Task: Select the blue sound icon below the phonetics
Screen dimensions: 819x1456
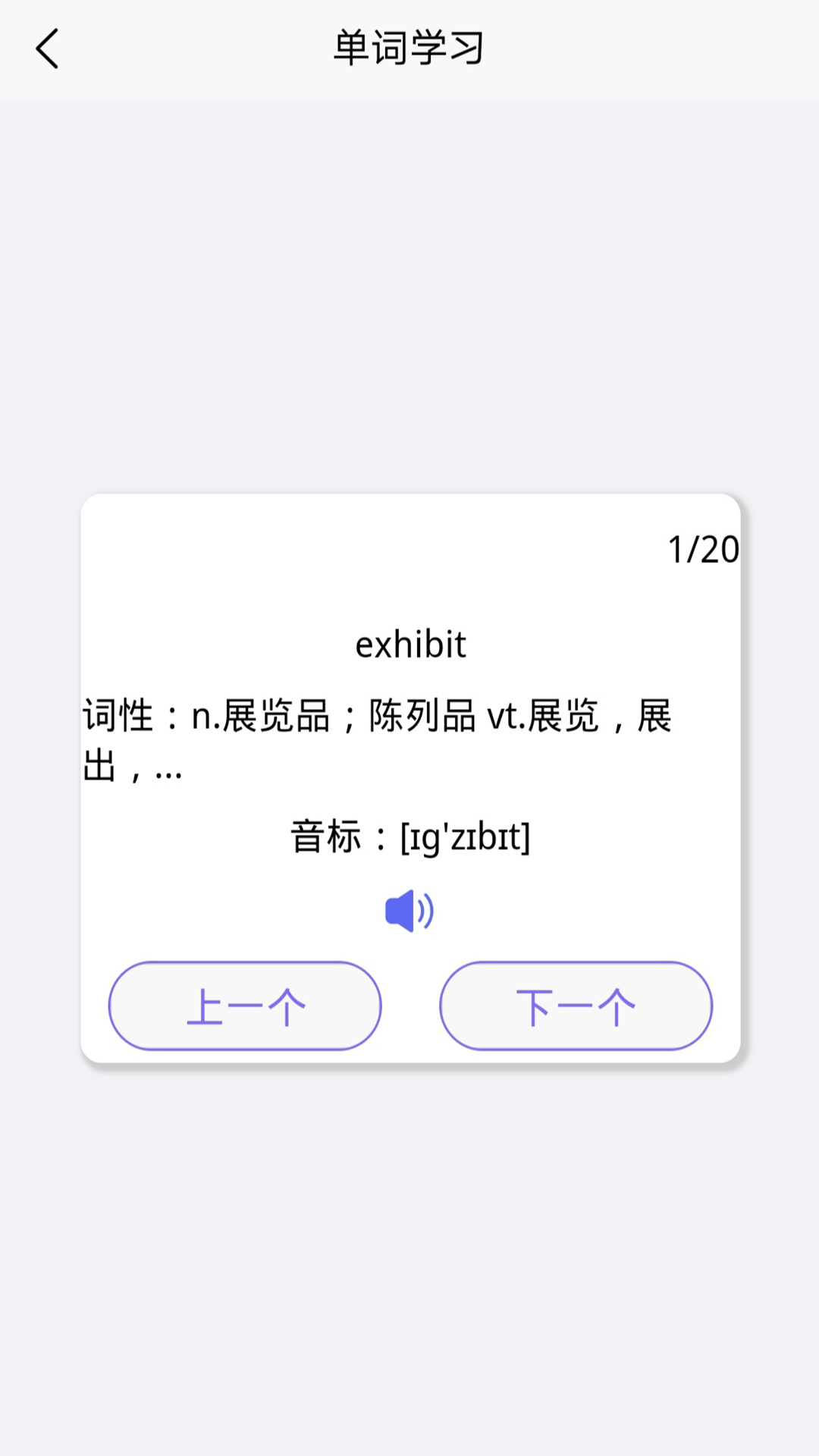Action: point(409,912)
